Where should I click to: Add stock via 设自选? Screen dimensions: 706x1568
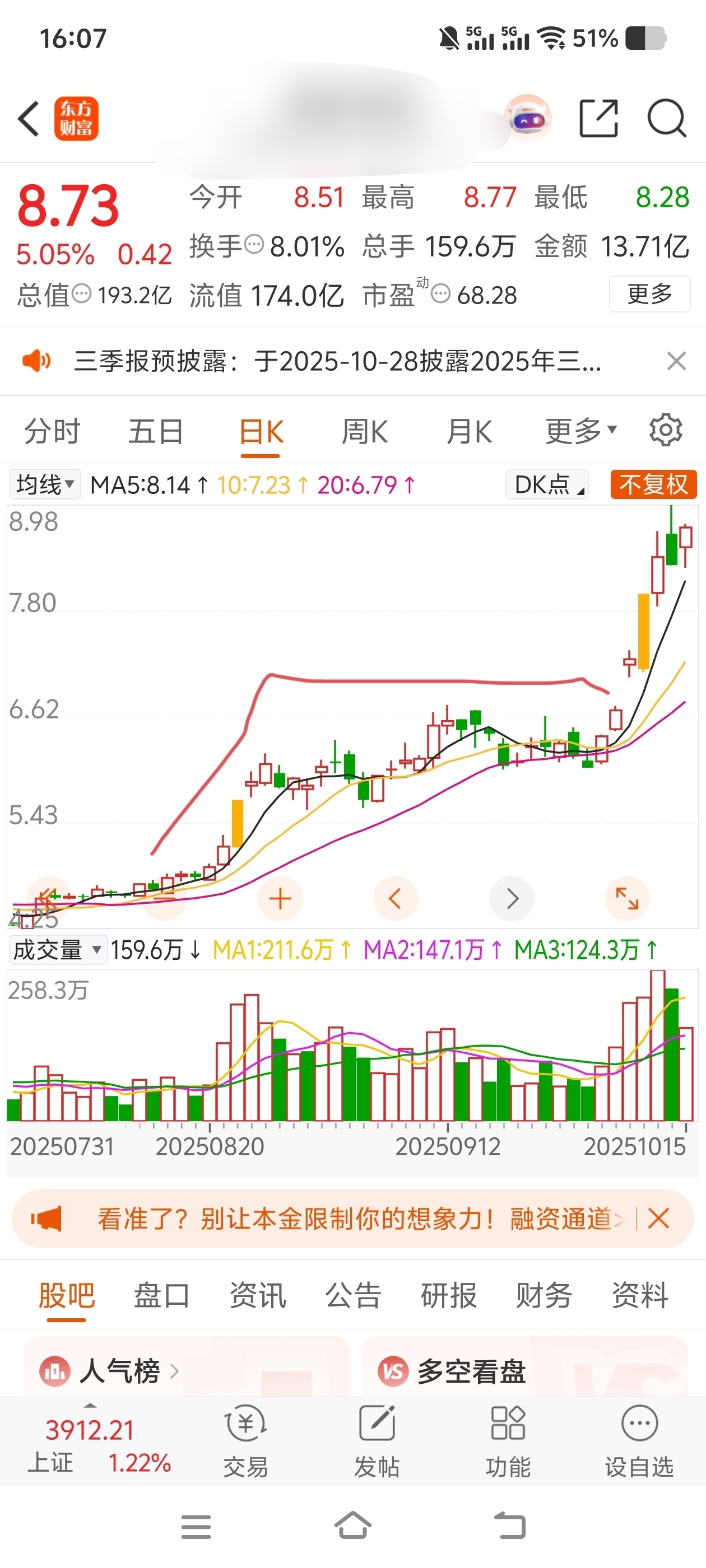(639, 1441)
